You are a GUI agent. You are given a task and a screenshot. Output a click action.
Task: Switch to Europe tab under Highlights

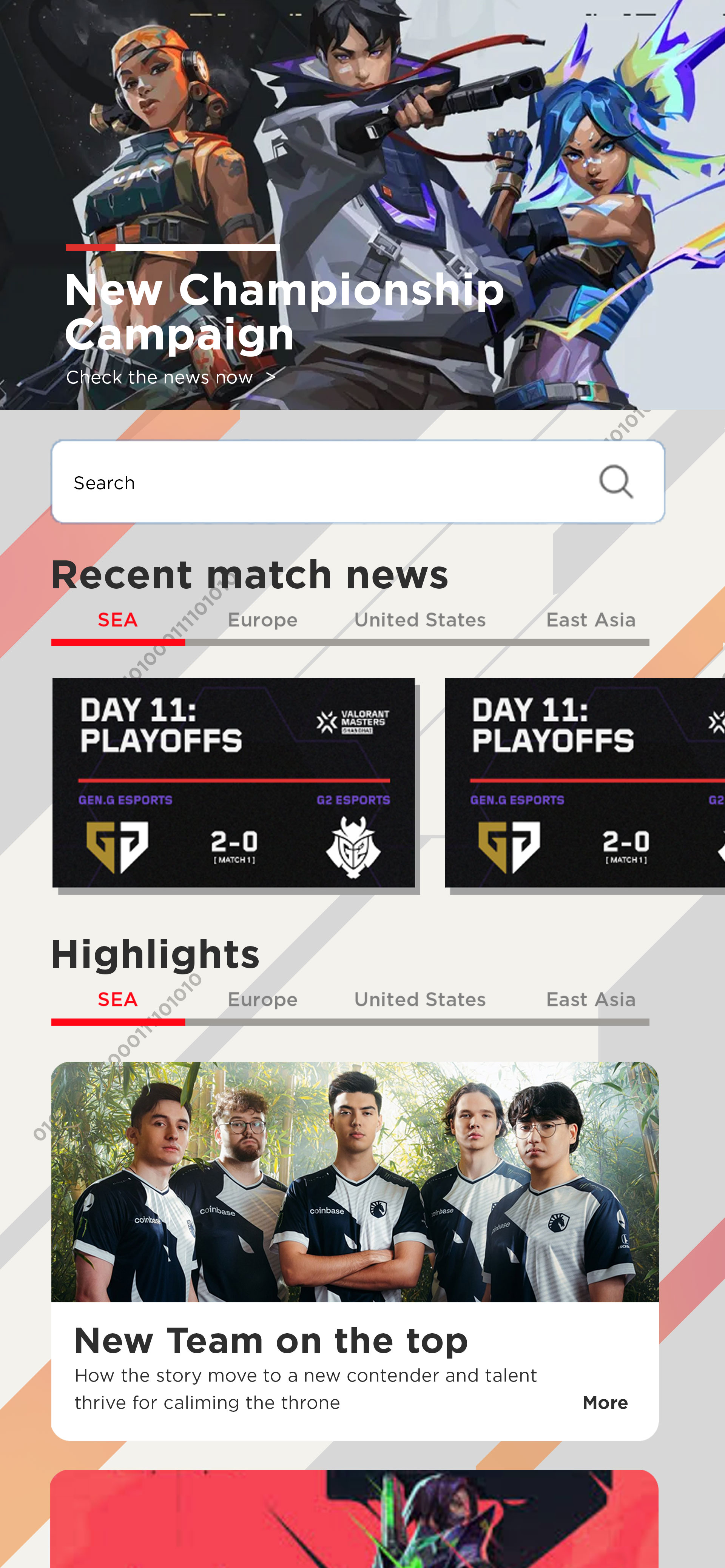(262, 999)
